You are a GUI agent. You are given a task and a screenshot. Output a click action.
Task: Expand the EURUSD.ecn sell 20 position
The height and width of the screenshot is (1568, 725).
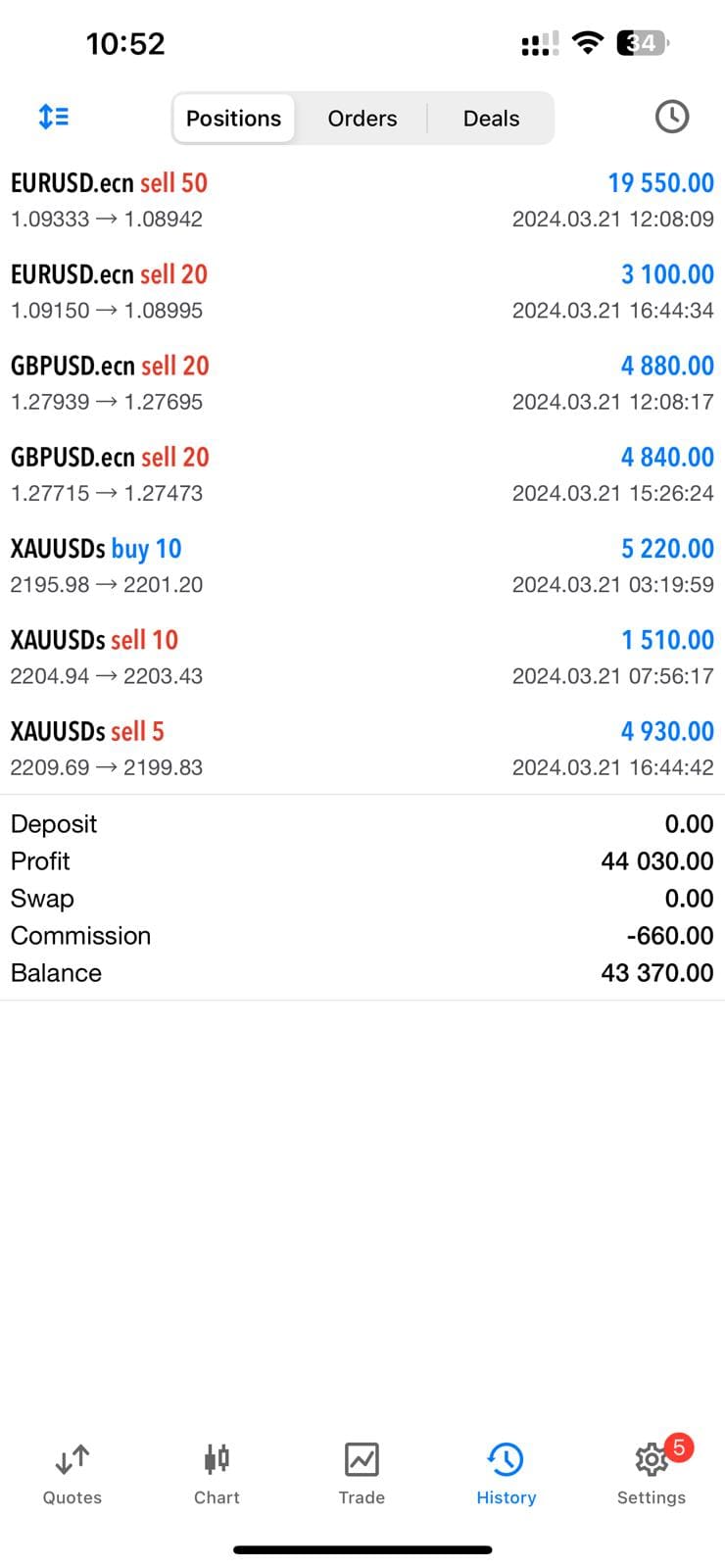tap(362, 291)
